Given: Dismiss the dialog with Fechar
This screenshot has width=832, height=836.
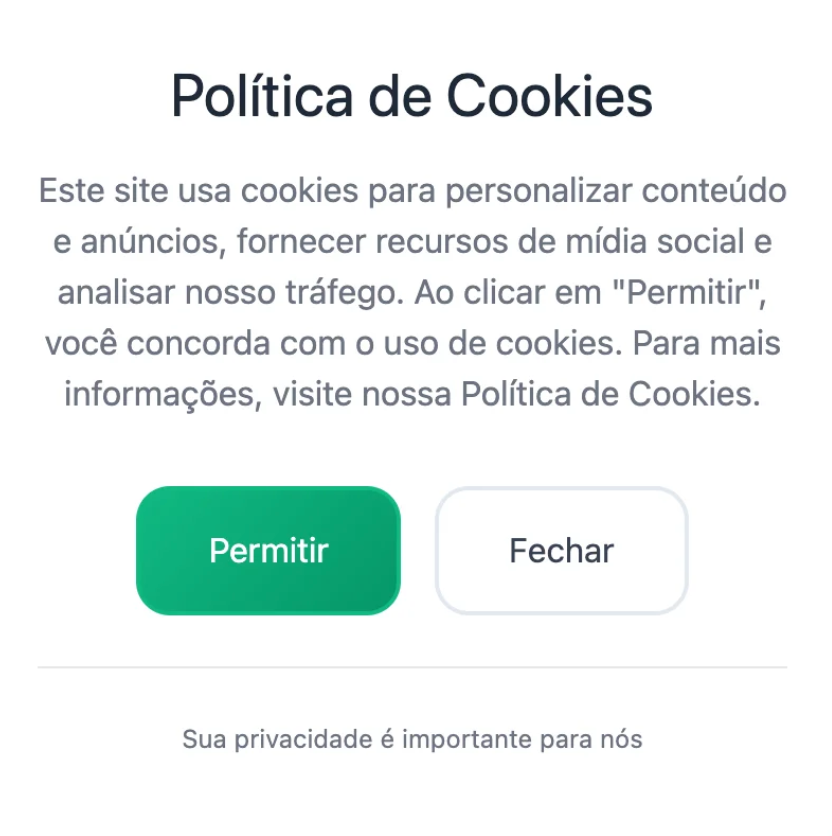Looking at the screenshot, I should coord(561,551).
